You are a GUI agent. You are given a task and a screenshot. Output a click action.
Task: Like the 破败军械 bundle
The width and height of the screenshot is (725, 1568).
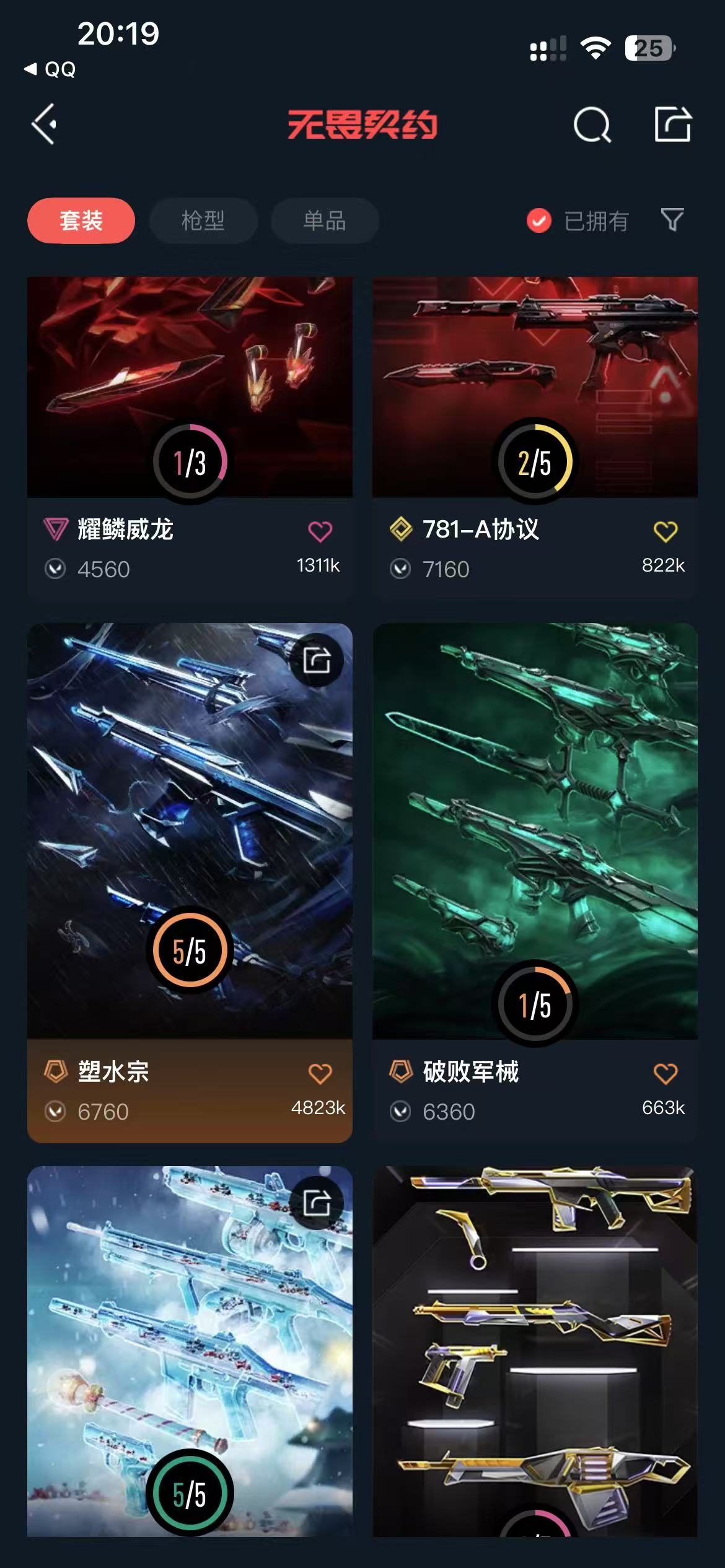[666, 1073]
